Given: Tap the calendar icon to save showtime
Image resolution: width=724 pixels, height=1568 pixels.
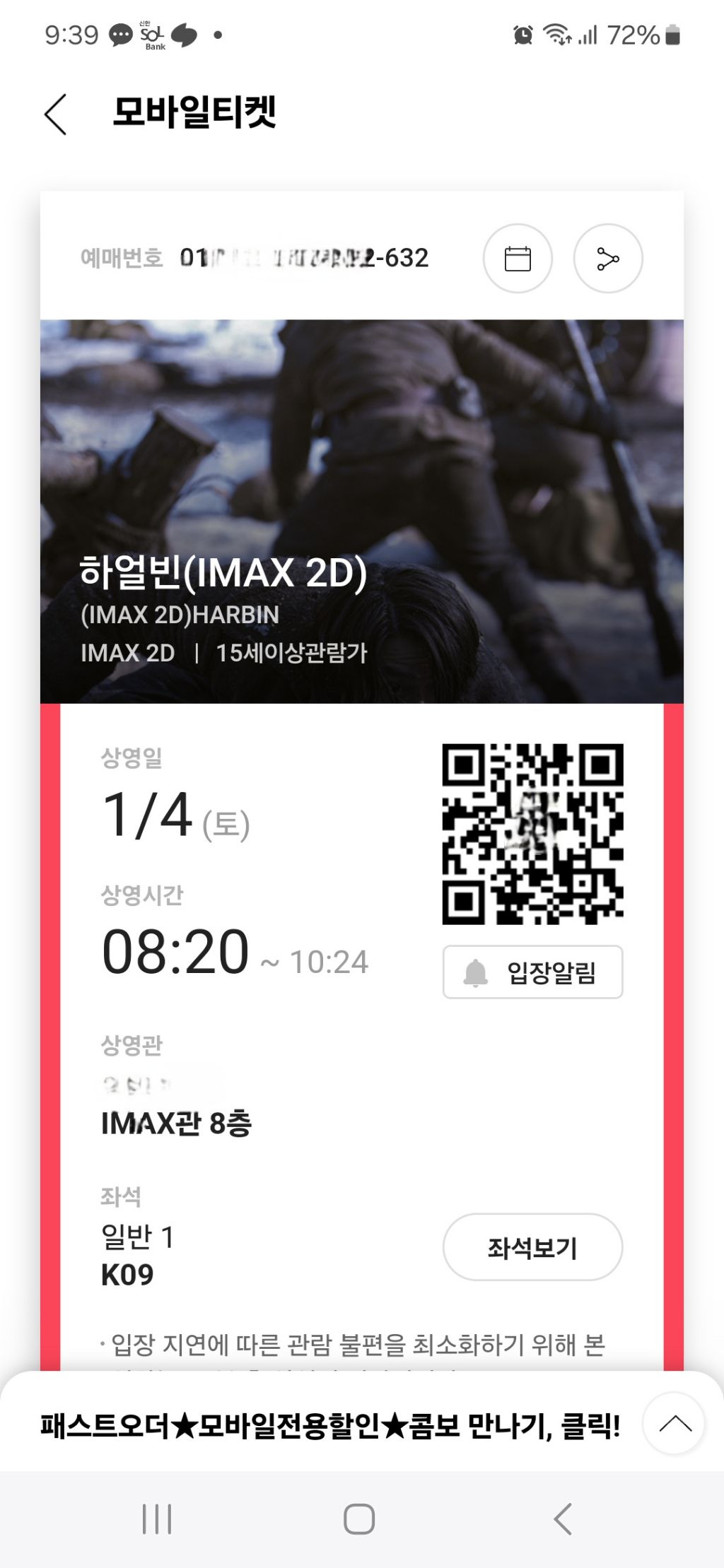Looking at the screenshot, I should pos(518,259).
